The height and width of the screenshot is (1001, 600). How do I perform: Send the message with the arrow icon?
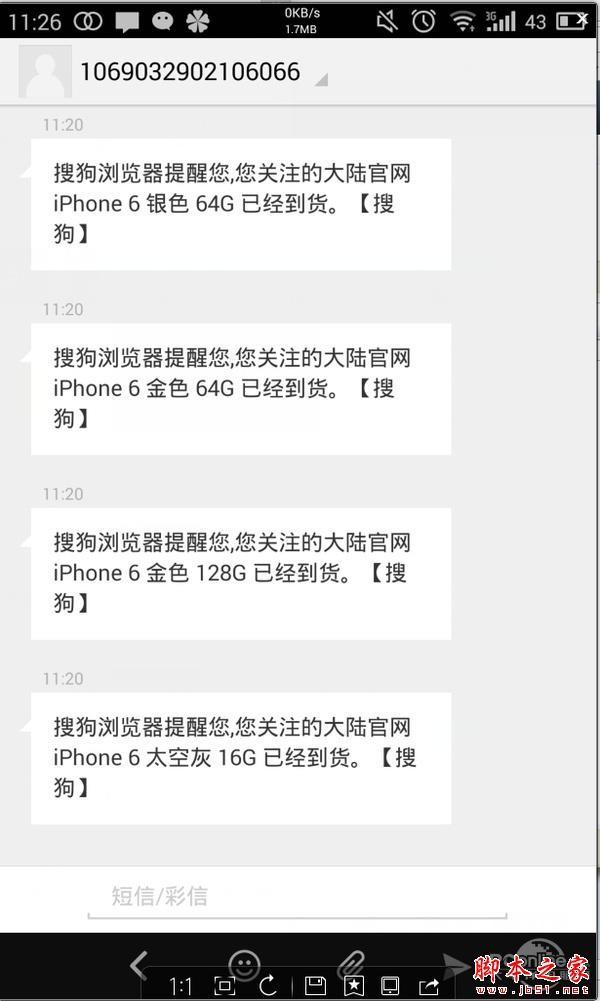[456, 966]
